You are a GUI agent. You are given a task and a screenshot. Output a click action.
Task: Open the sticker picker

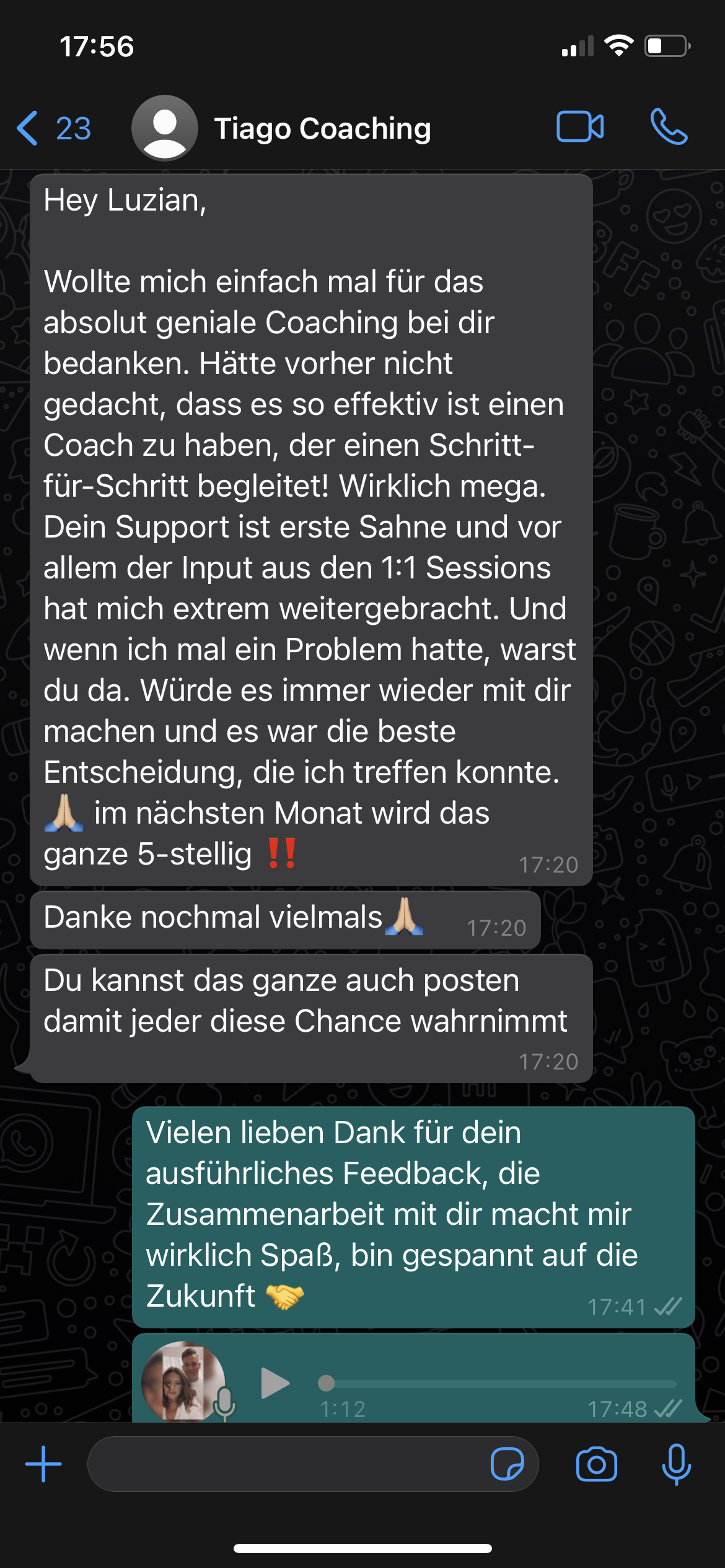507,1464
